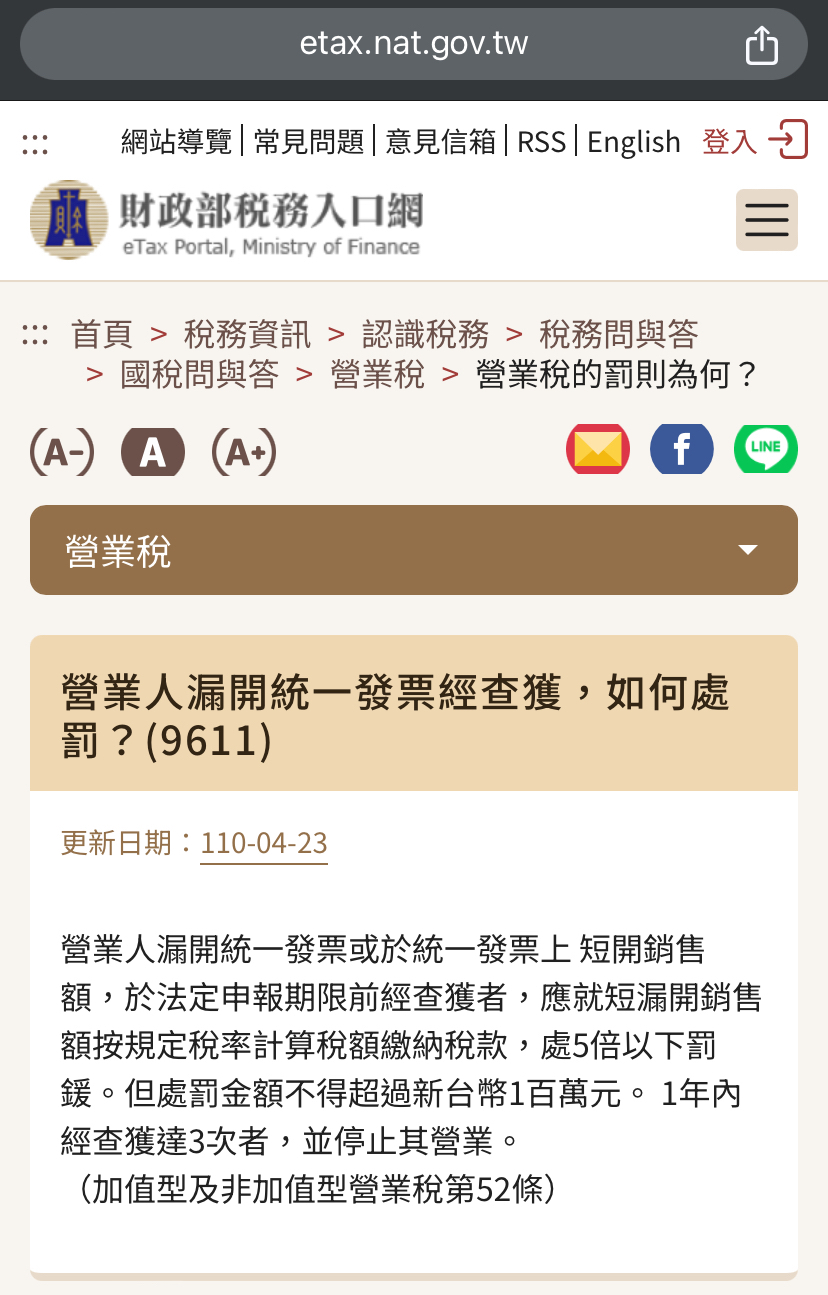The width and height of the screenshot is (828, 1295).
Task: Go to 首頁 in breadcrumb
Action: pos(101,334)
